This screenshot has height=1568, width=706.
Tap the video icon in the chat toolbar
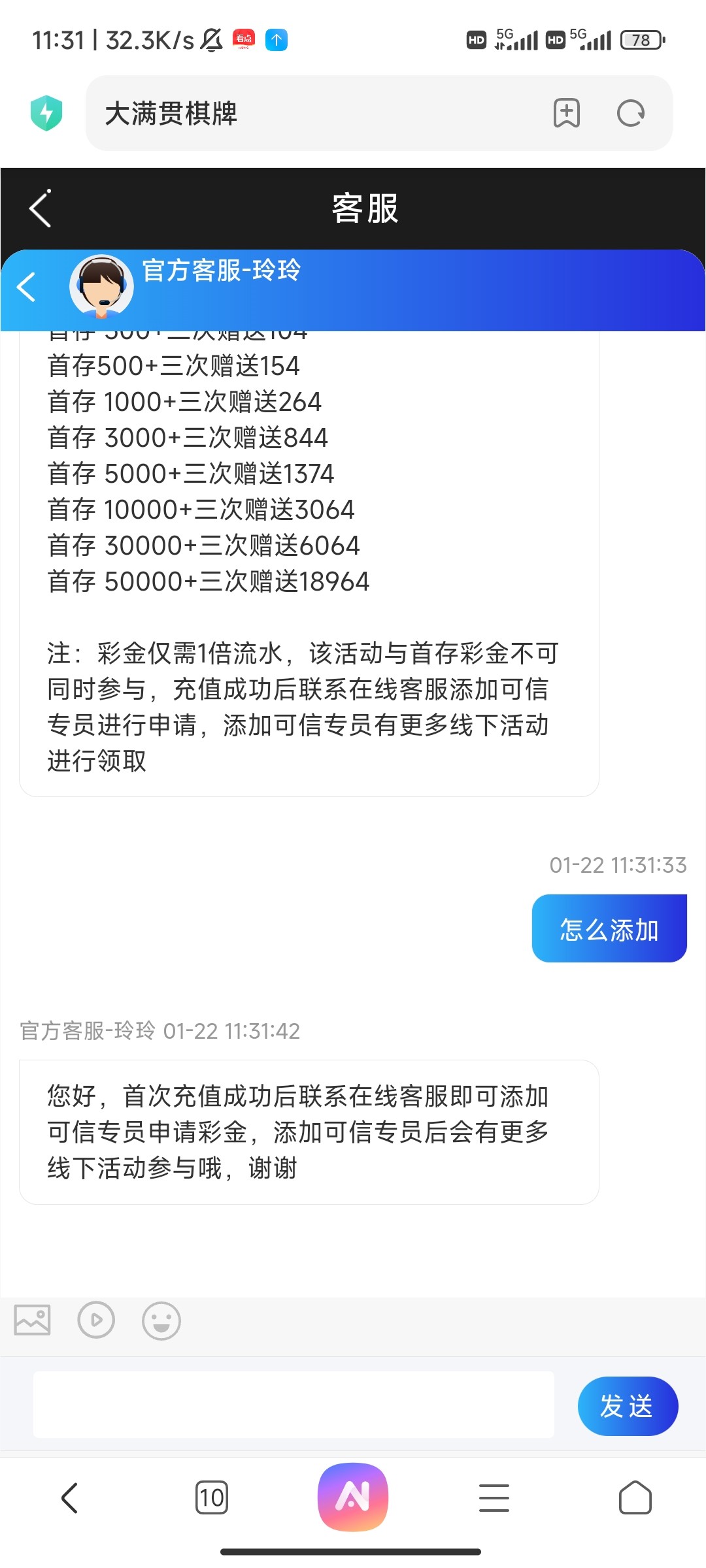click(96, 1320)
